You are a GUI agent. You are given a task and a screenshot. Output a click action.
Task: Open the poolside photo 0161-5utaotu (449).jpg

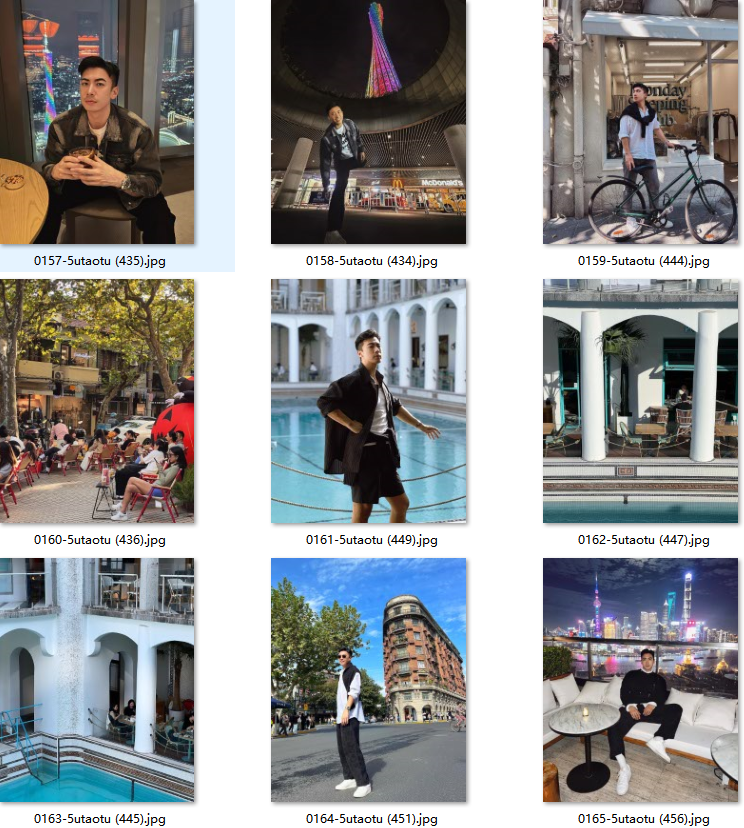point(368,401)
